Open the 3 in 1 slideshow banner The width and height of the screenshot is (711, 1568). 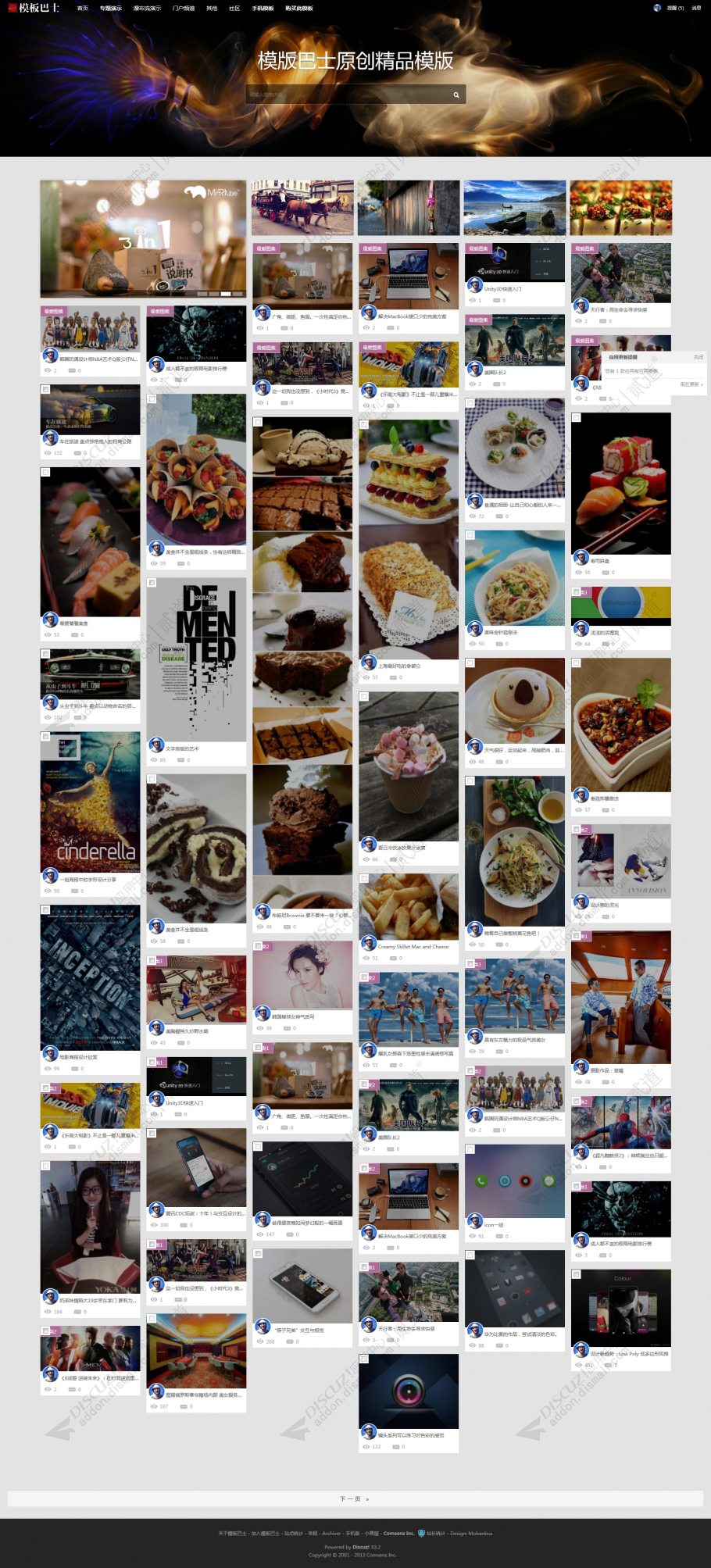coord(143,238)
